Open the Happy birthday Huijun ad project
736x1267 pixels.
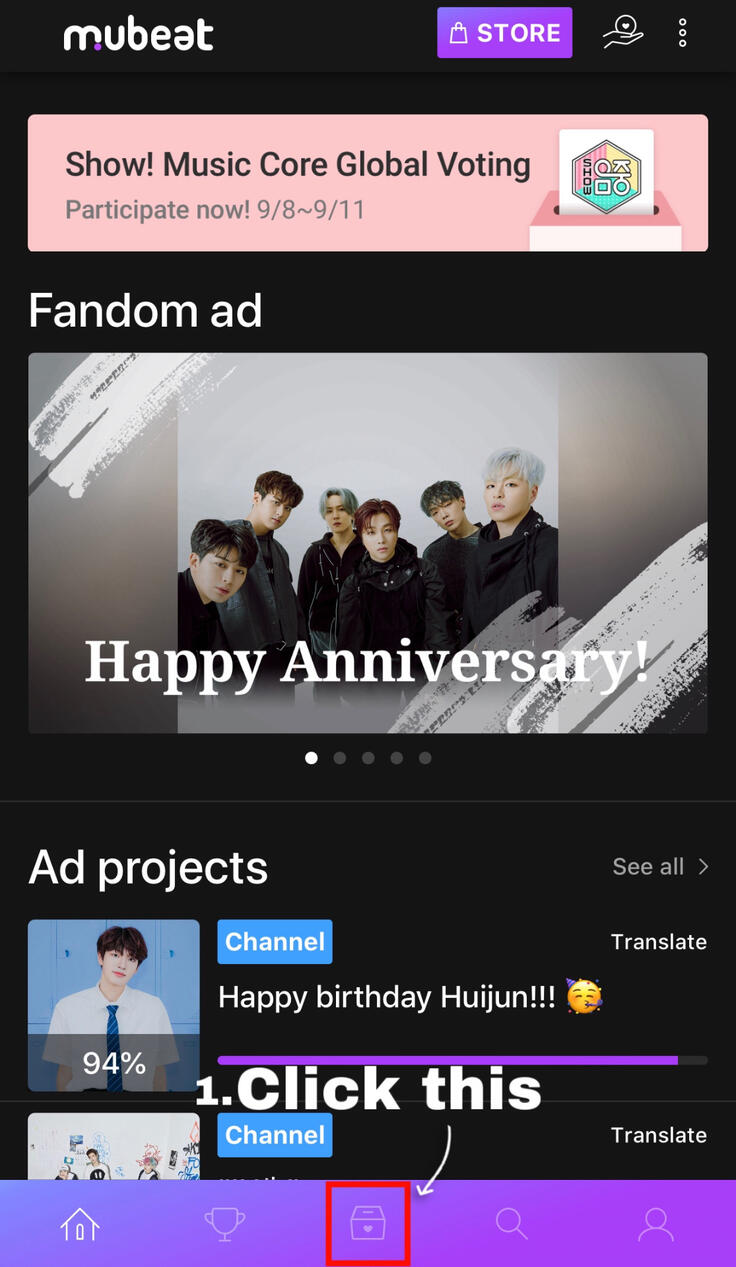click(x=410, y=997)
